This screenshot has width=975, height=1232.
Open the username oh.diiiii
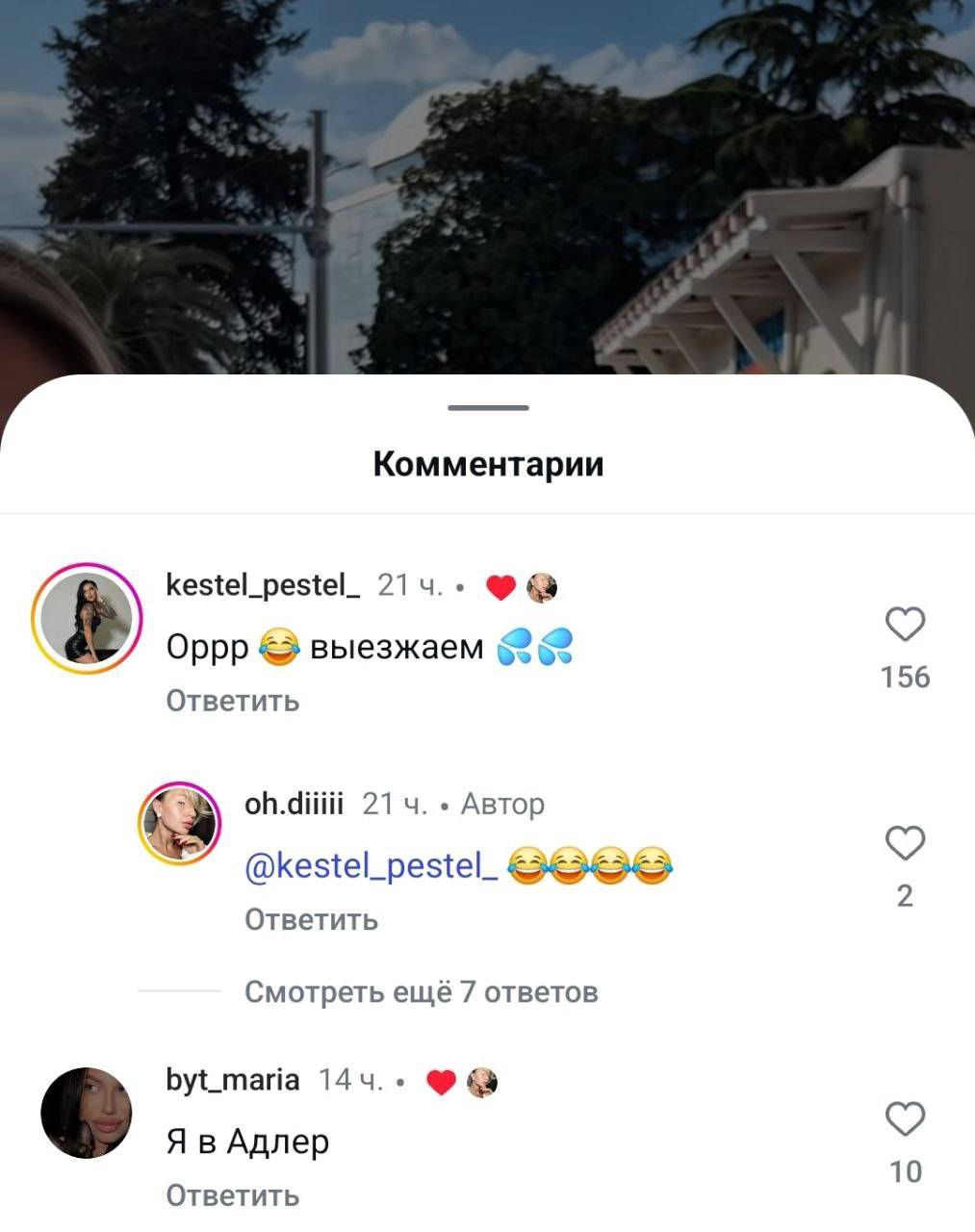point(294,803)
